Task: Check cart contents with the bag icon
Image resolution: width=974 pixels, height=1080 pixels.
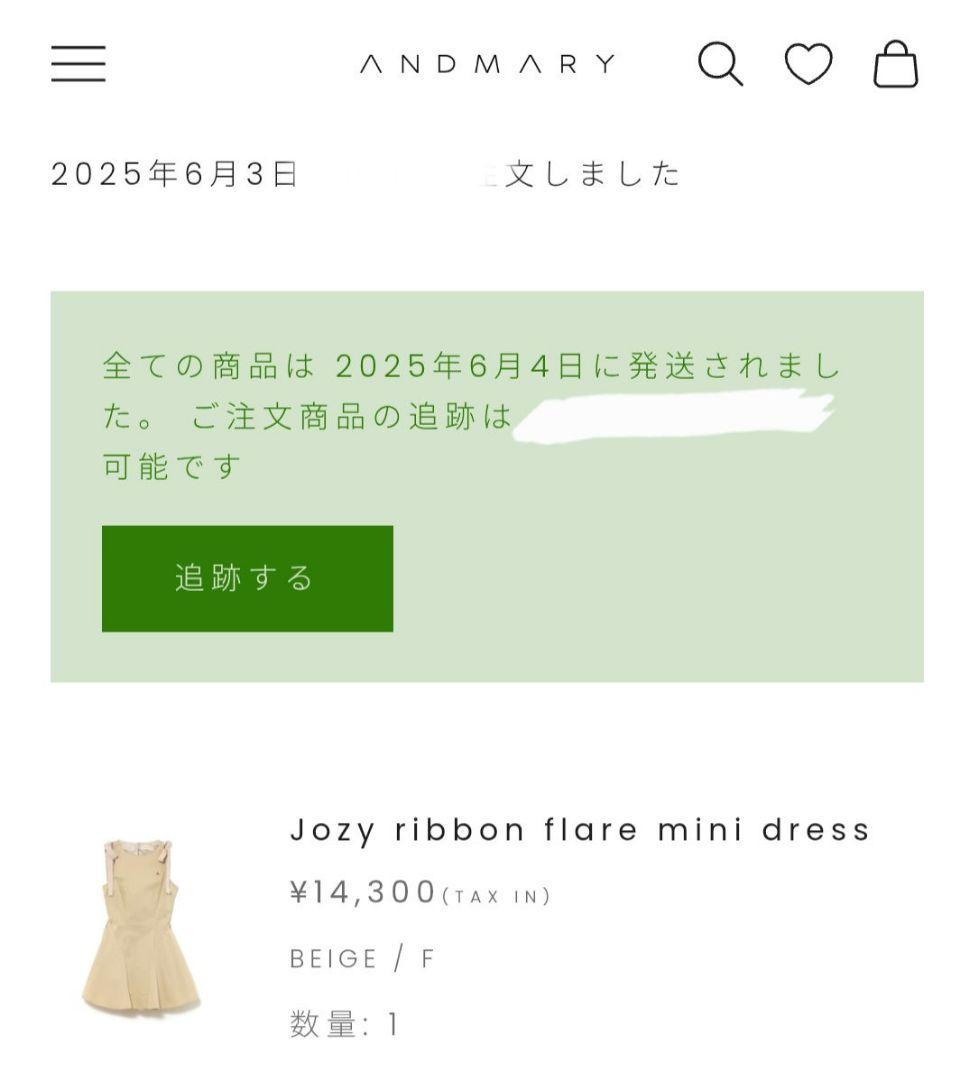Action: coord(893,64)
